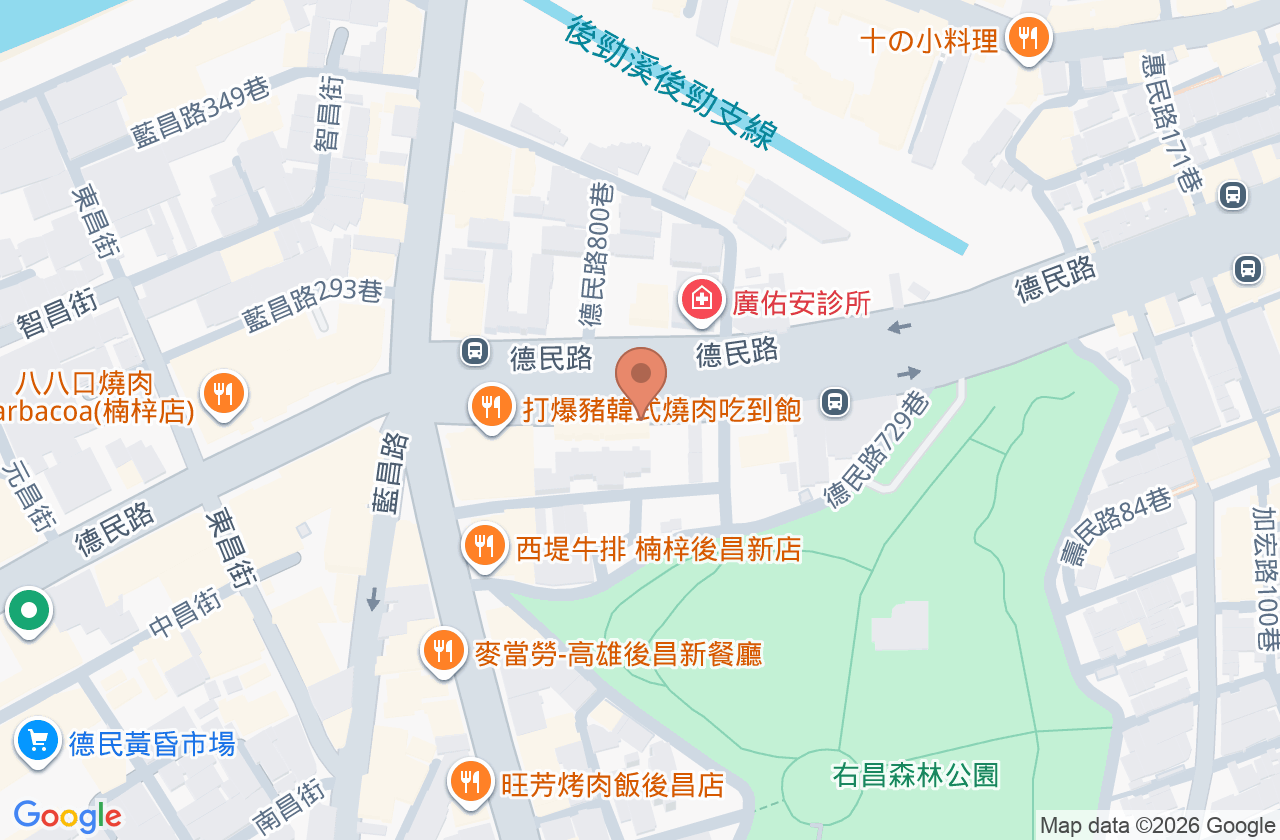Tap the 右昌森林公園 park label
Viewport: 1280px width, 840px height.
915,774
